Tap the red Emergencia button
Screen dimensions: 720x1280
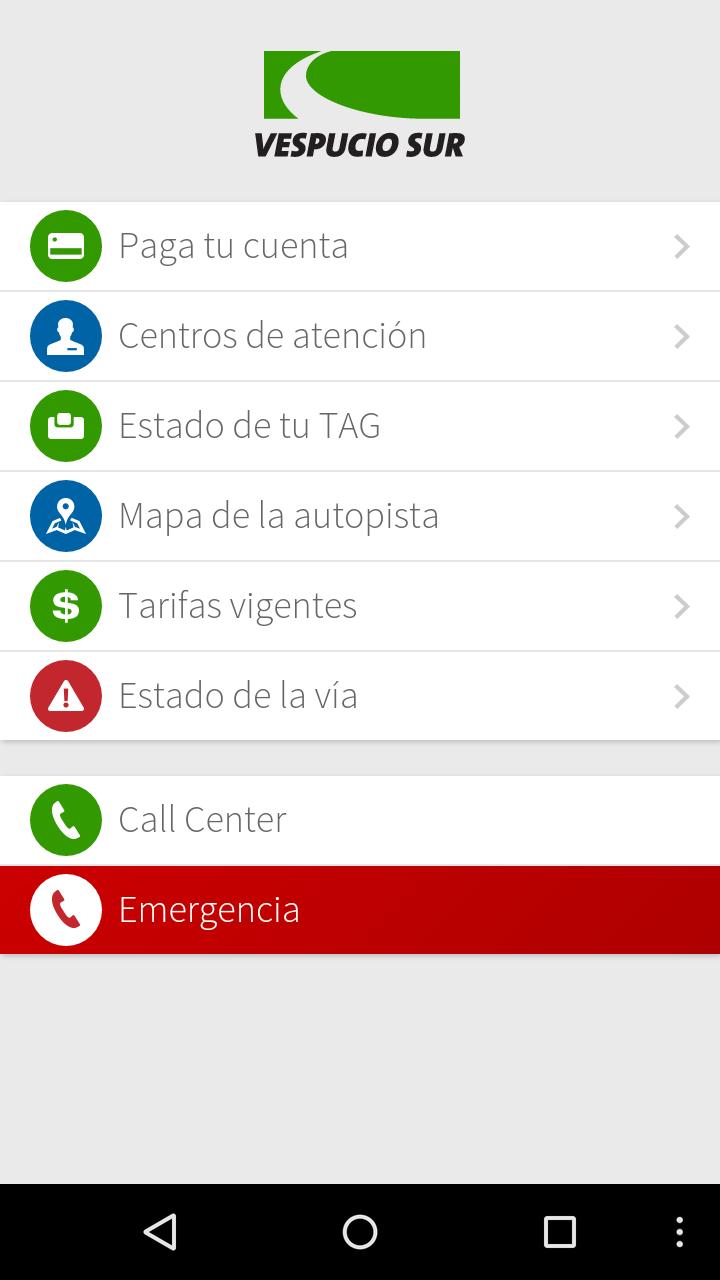[360, 910]
